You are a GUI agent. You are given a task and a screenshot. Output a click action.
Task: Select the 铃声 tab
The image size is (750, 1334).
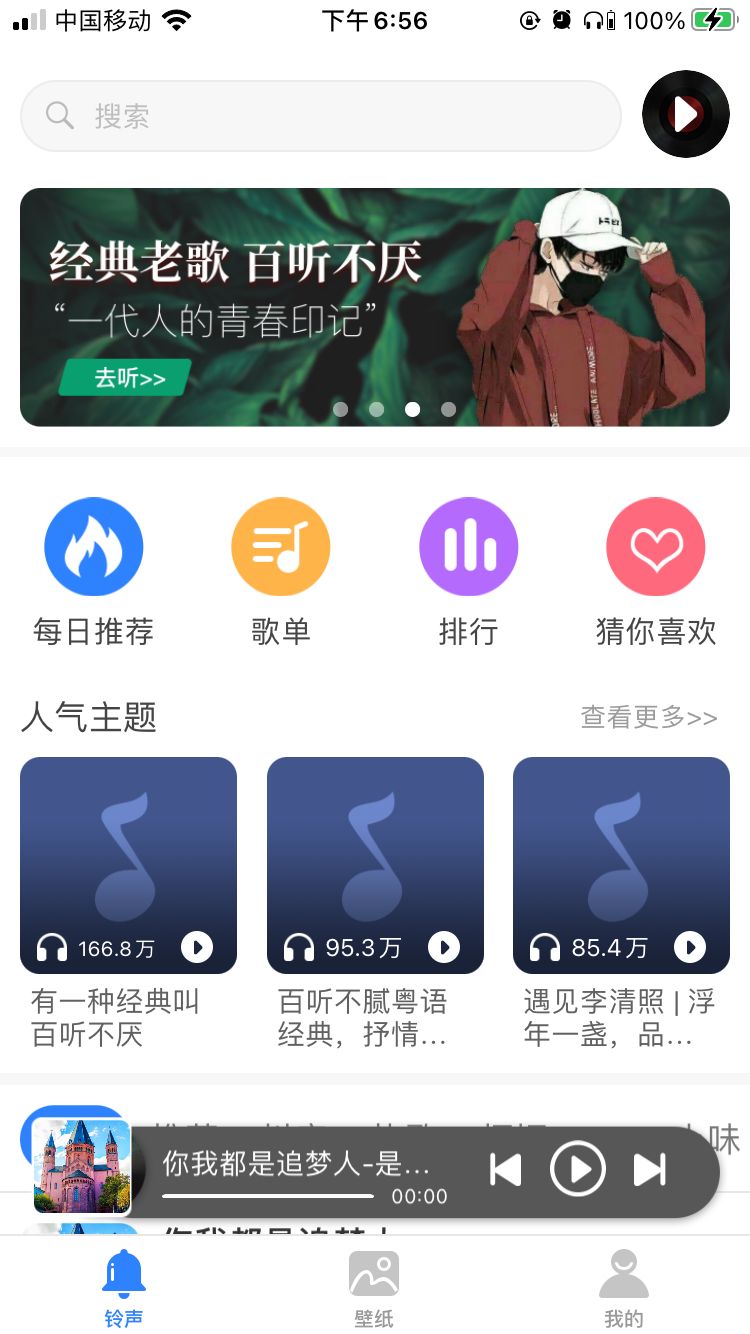pos(124,1289)
